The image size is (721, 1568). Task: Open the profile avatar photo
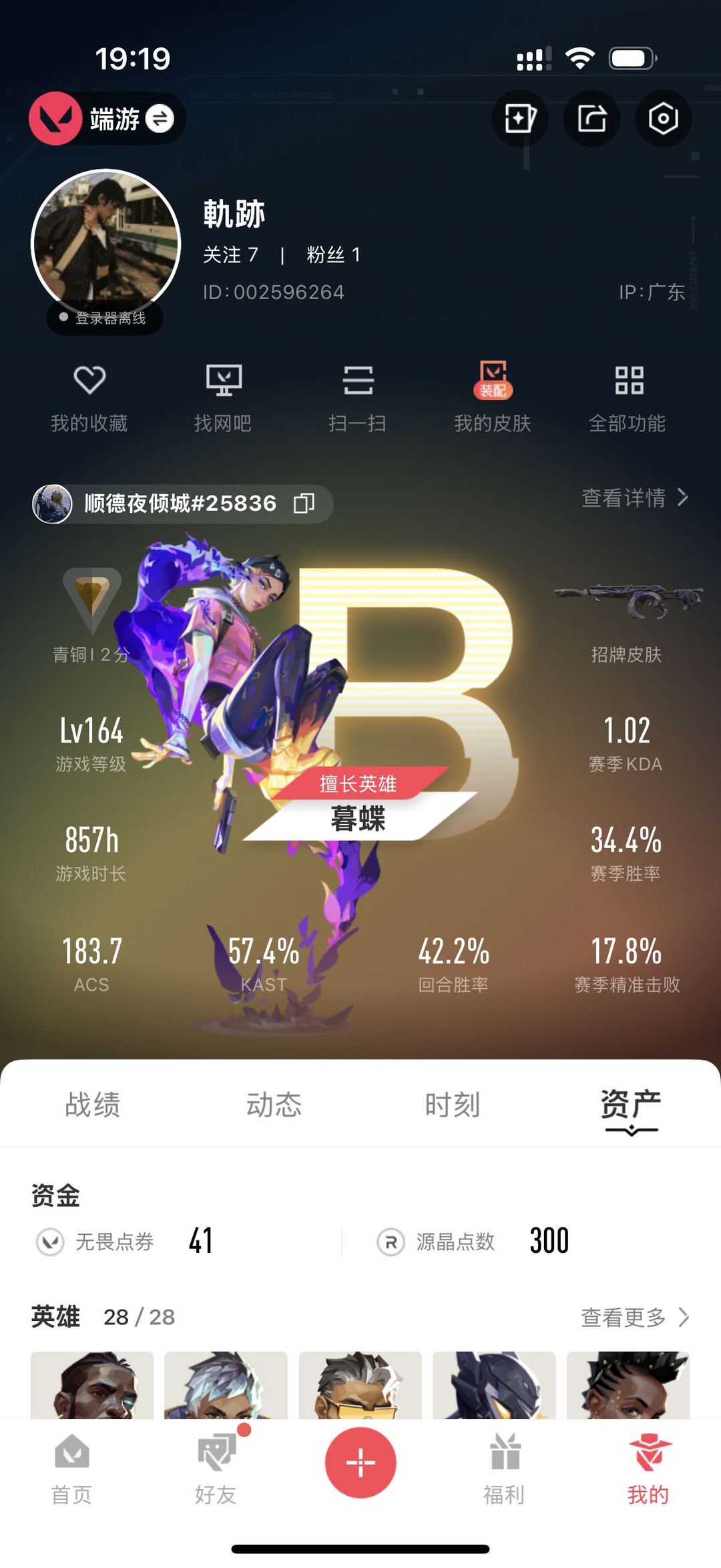click(106, 244)
